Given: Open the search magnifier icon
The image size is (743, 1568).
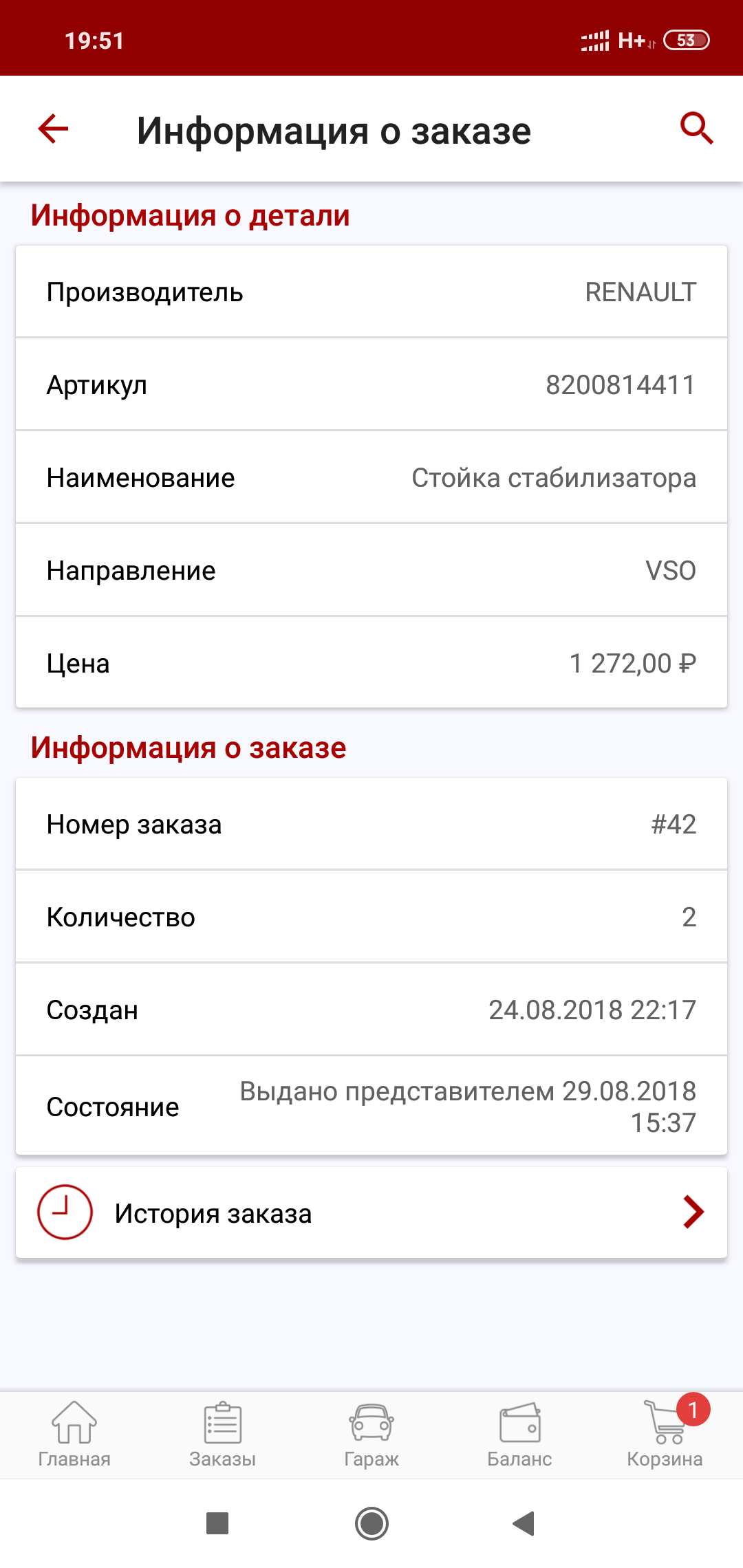Looking at the screenshot, I should click(x=696, y=129).
